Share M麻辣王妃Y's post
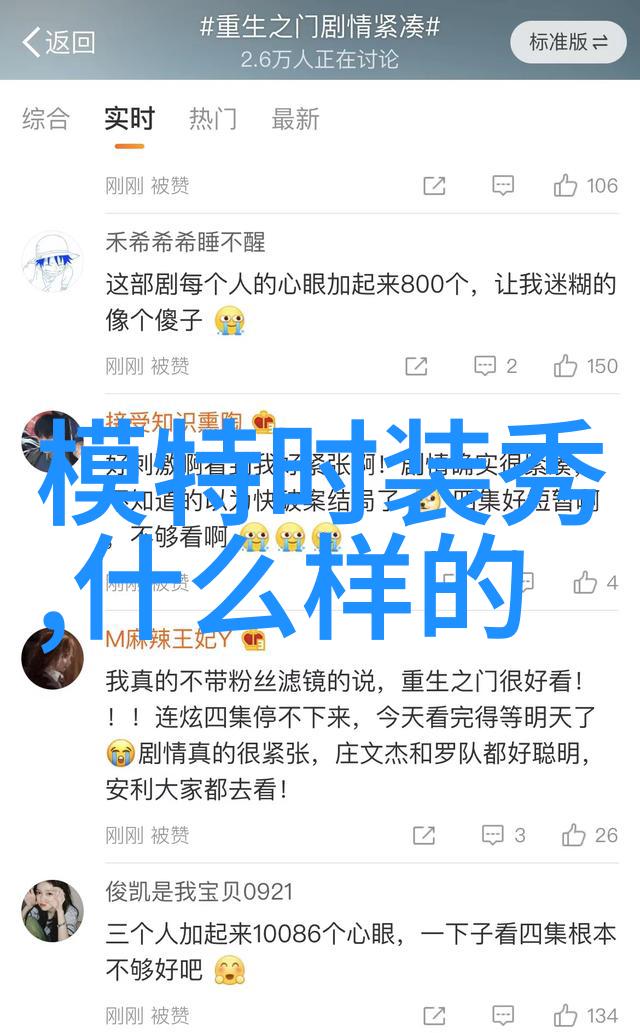The height and width of the screenshot is (1033, 640). coord(423,835)
